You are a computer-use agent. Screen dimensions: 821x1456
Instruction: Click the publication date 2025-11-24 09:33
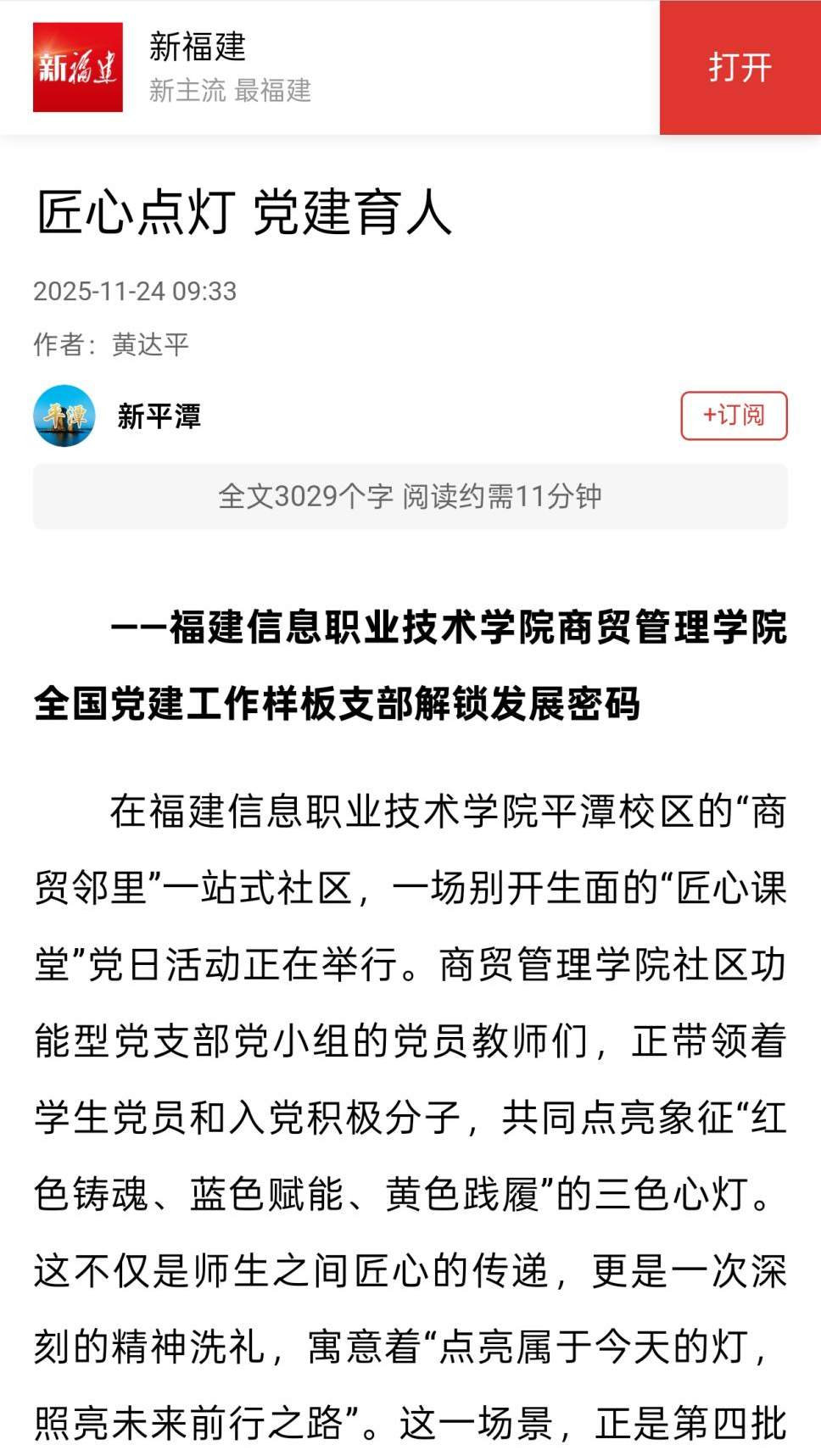137,292
